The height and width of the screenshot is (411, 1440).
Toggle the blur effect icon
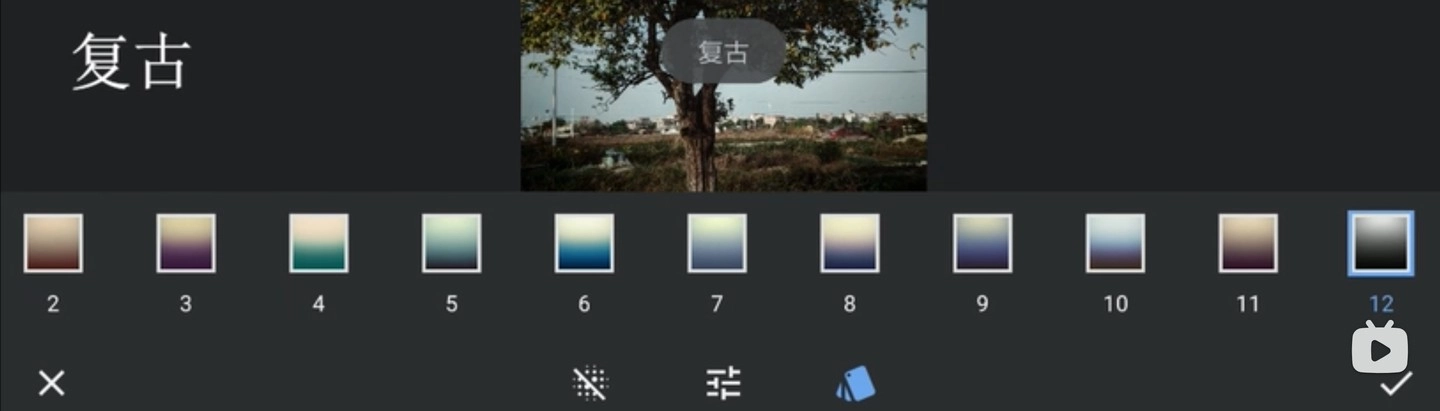click(590, 383)
